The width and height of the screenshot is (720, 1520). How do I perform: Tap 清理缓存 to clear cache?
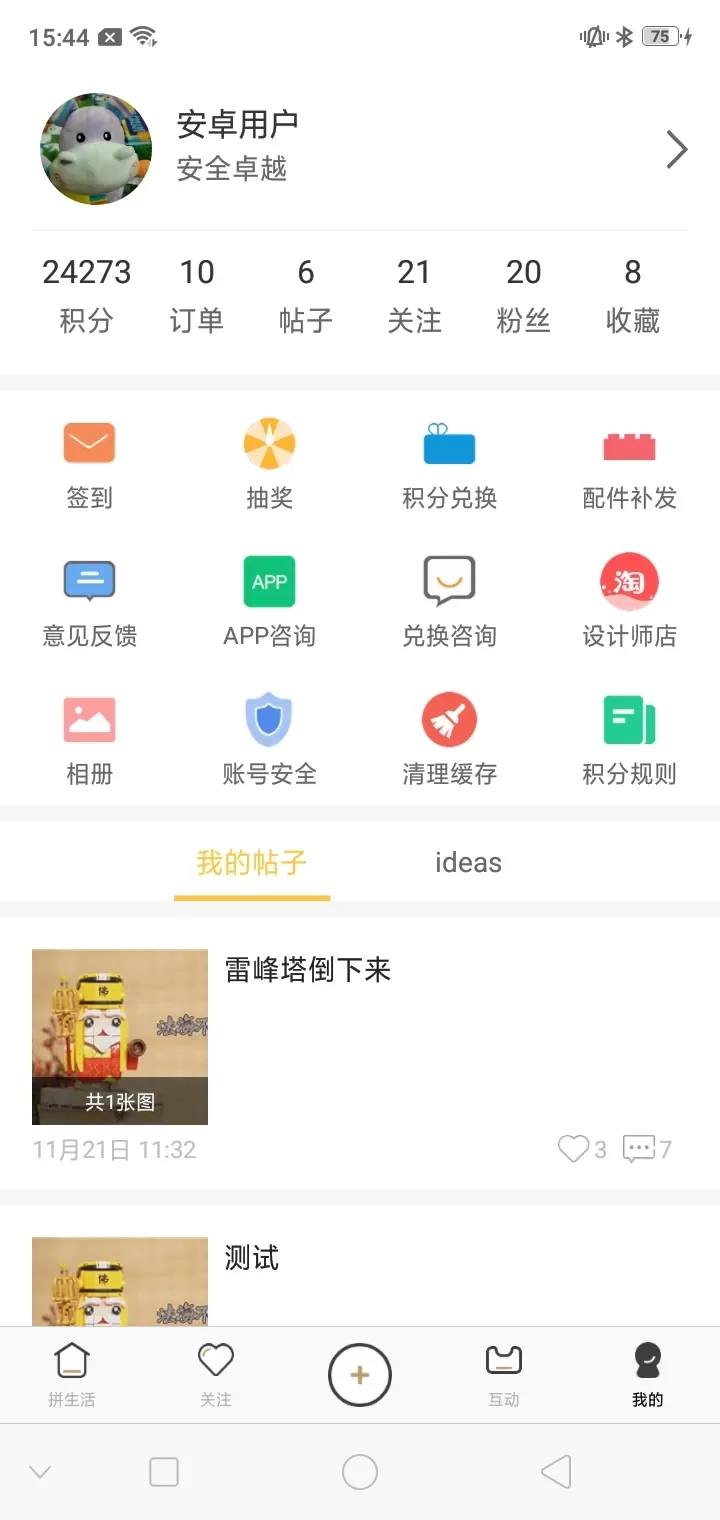tap(450, 719)
